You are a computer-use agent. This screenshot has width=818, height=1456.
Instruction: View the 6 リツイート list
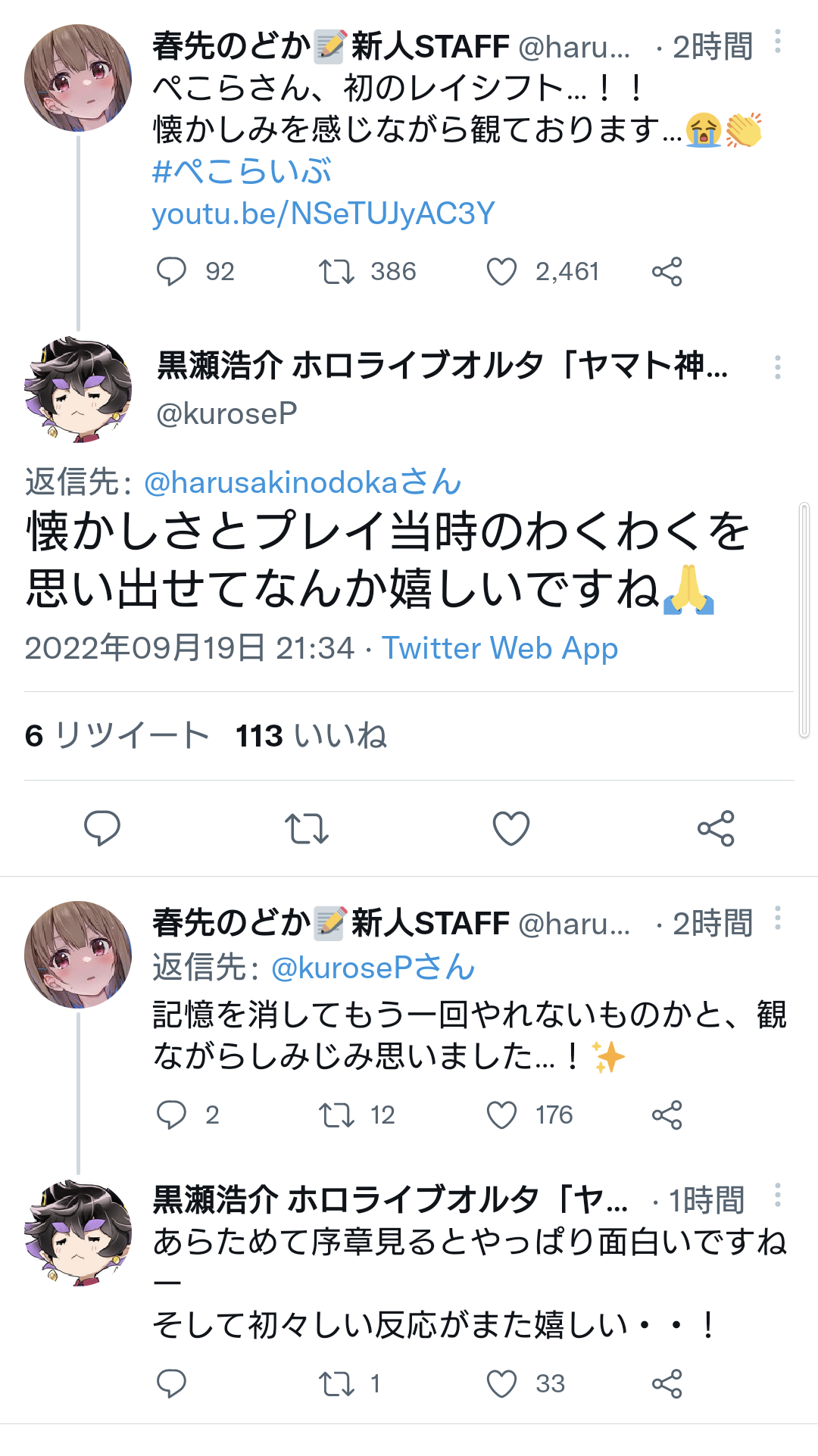(x=117, y=736)
